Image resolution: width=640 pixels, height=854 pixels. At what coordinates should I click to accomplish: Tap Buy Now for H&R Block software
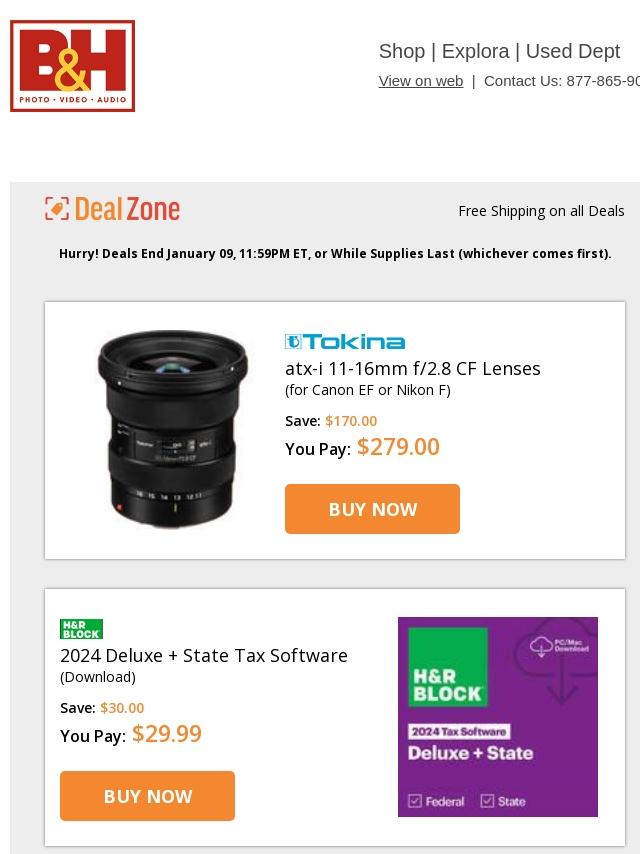point(147,796)
